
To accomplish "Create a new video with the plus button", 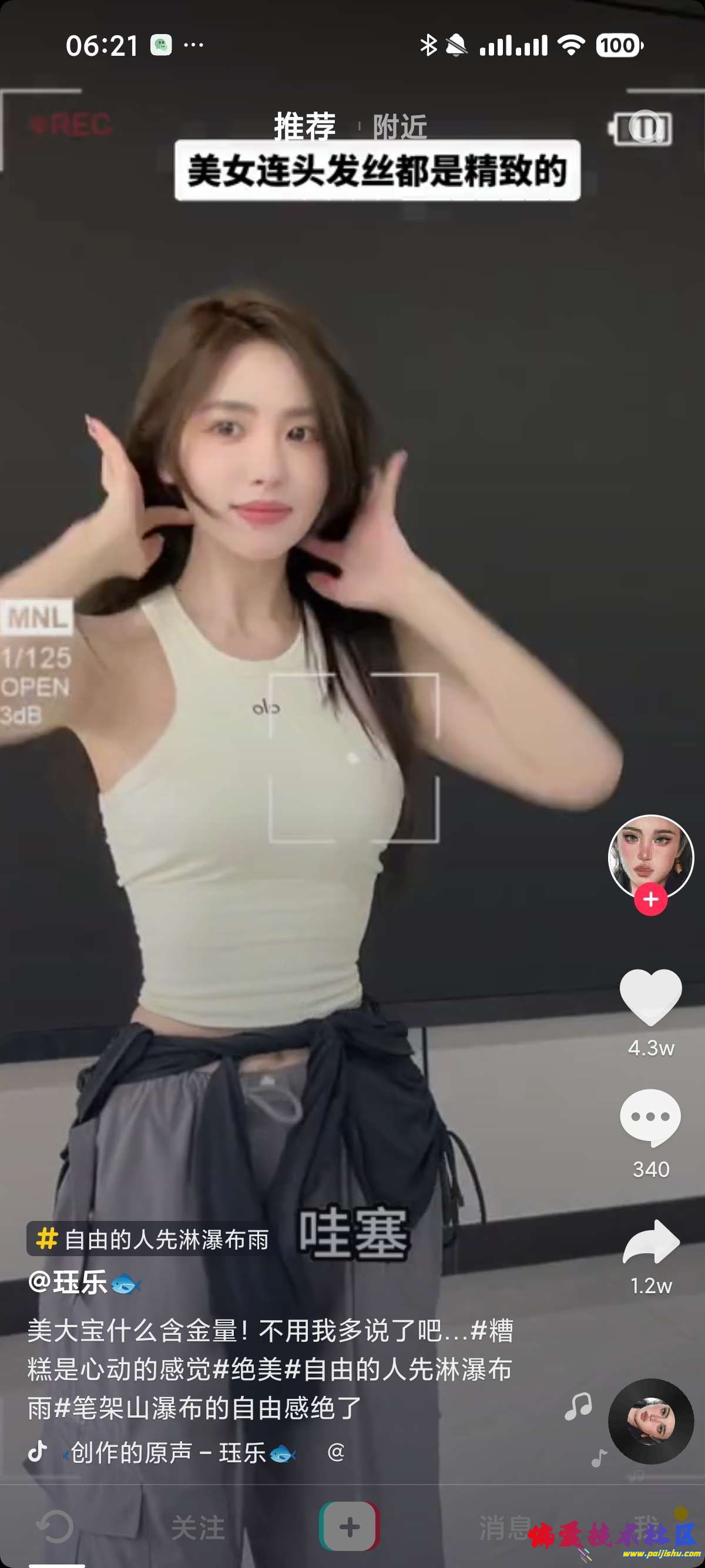I will point(350,1526).
